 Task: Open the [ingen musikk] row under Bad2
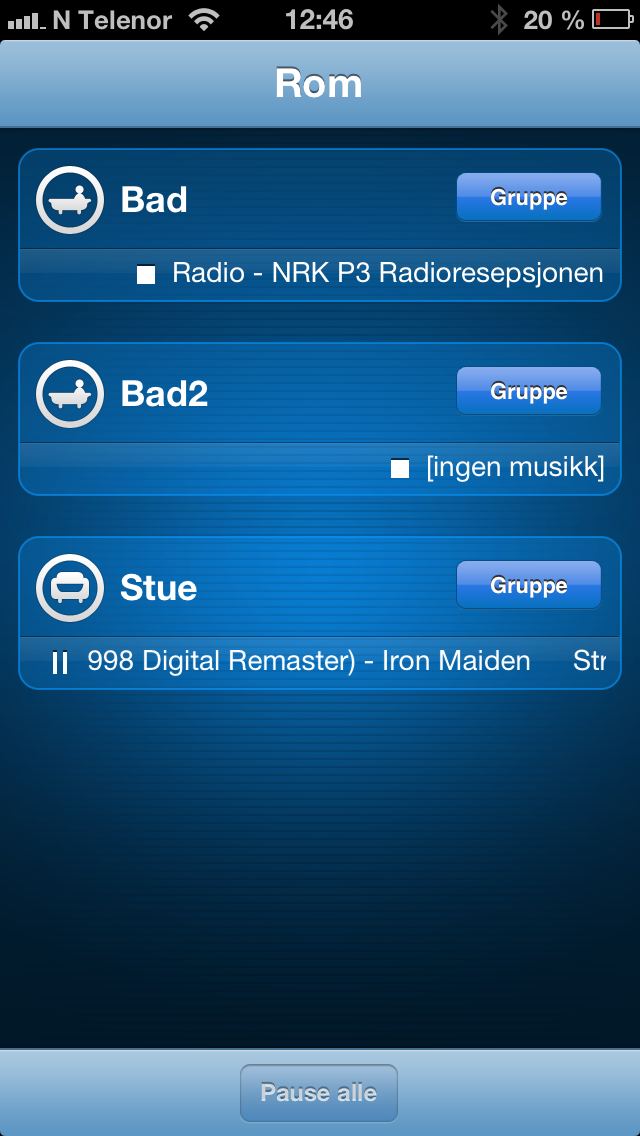point(320,468)
